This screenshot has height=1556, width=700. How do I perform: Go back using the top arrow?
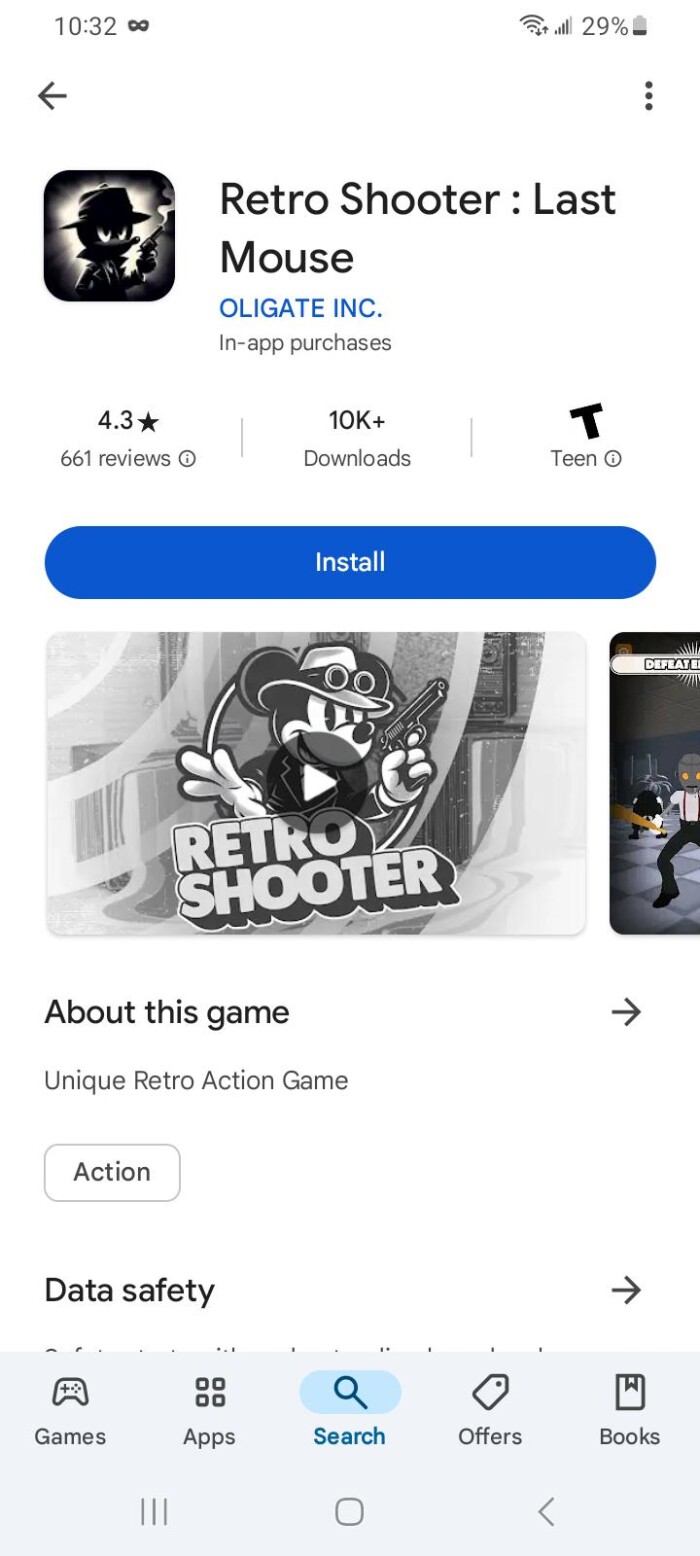[52, 96]
